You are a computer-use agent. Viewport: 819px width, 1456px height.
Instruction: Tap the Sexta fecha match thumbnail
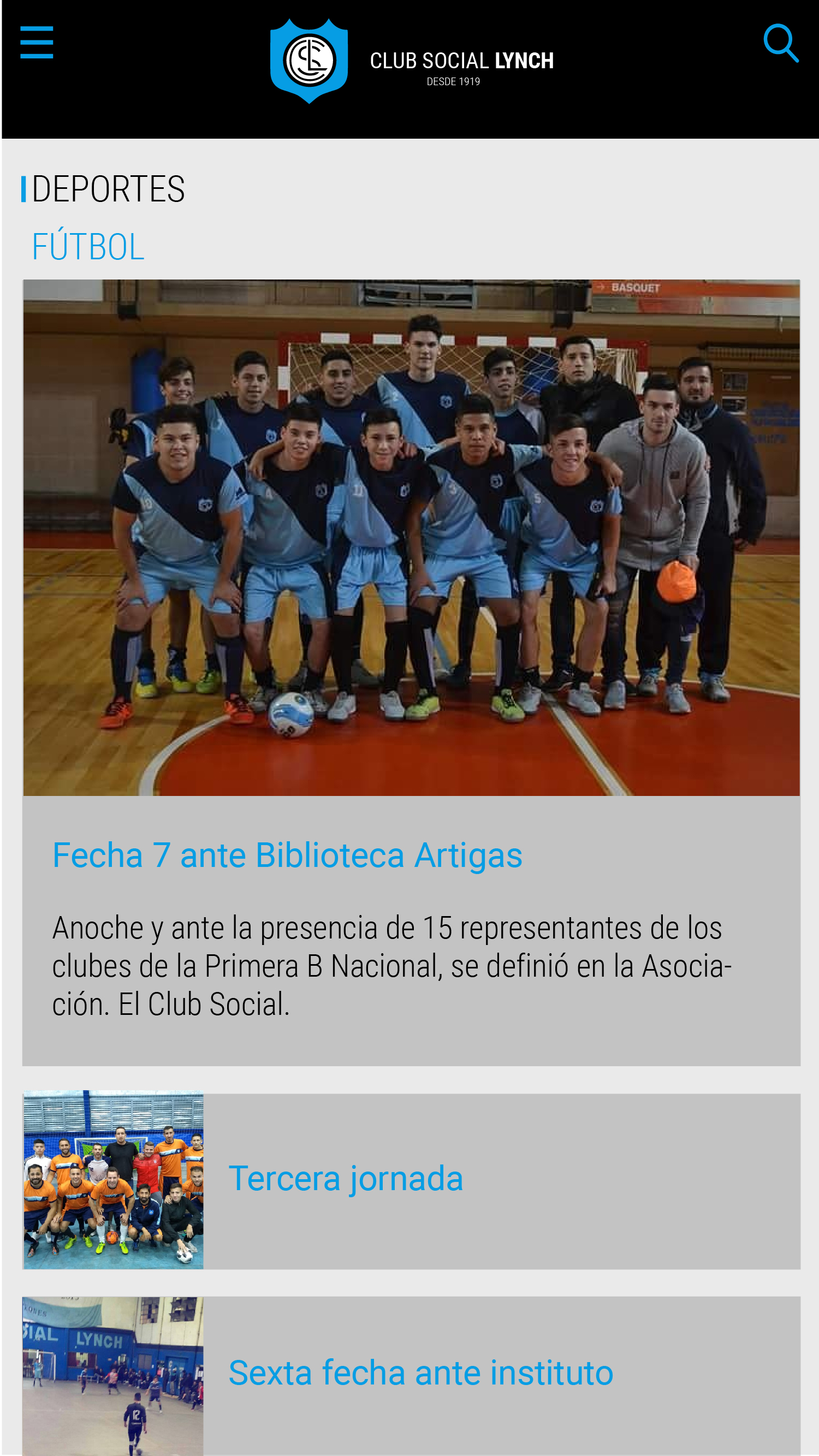coord(113,1375)
